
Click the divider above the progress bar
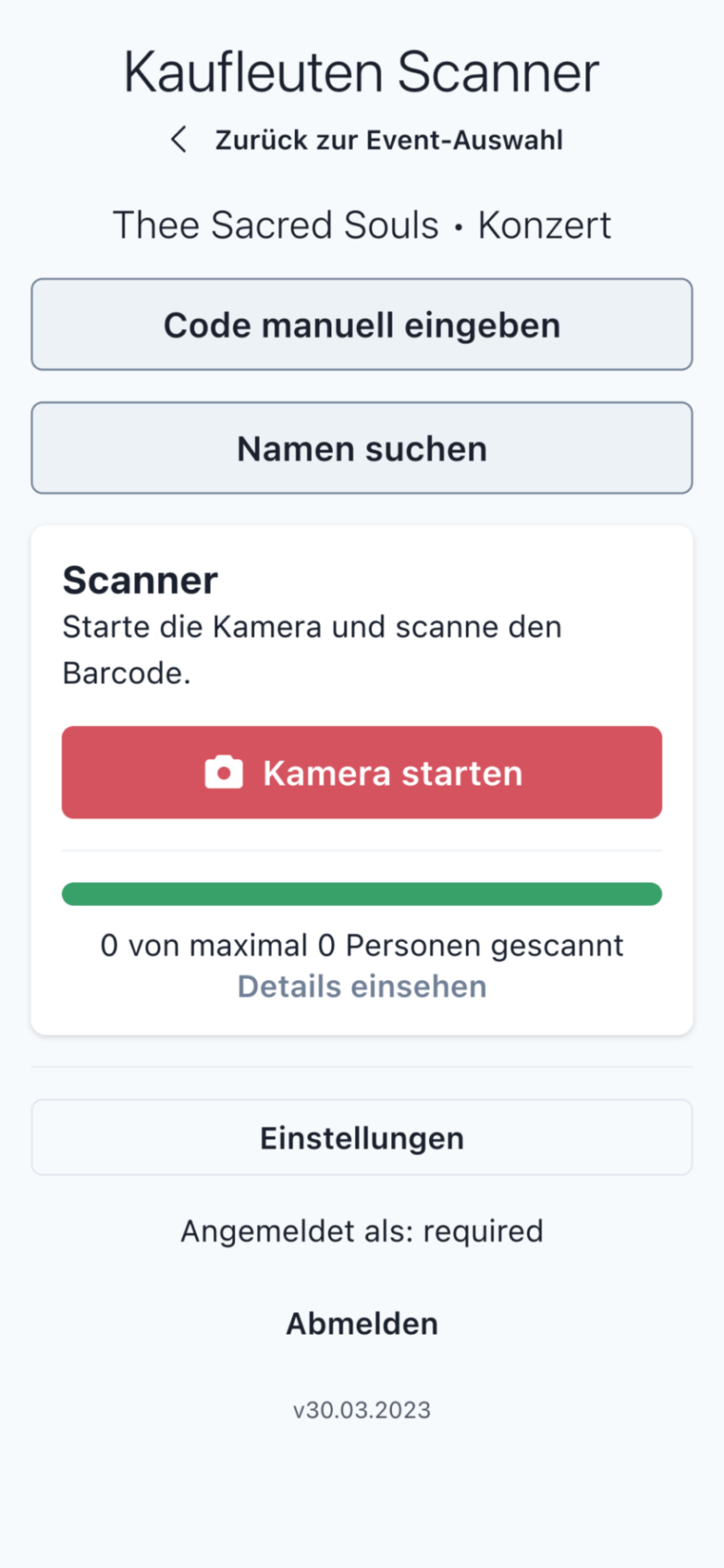pyautogui.click(x=361, y=850)
